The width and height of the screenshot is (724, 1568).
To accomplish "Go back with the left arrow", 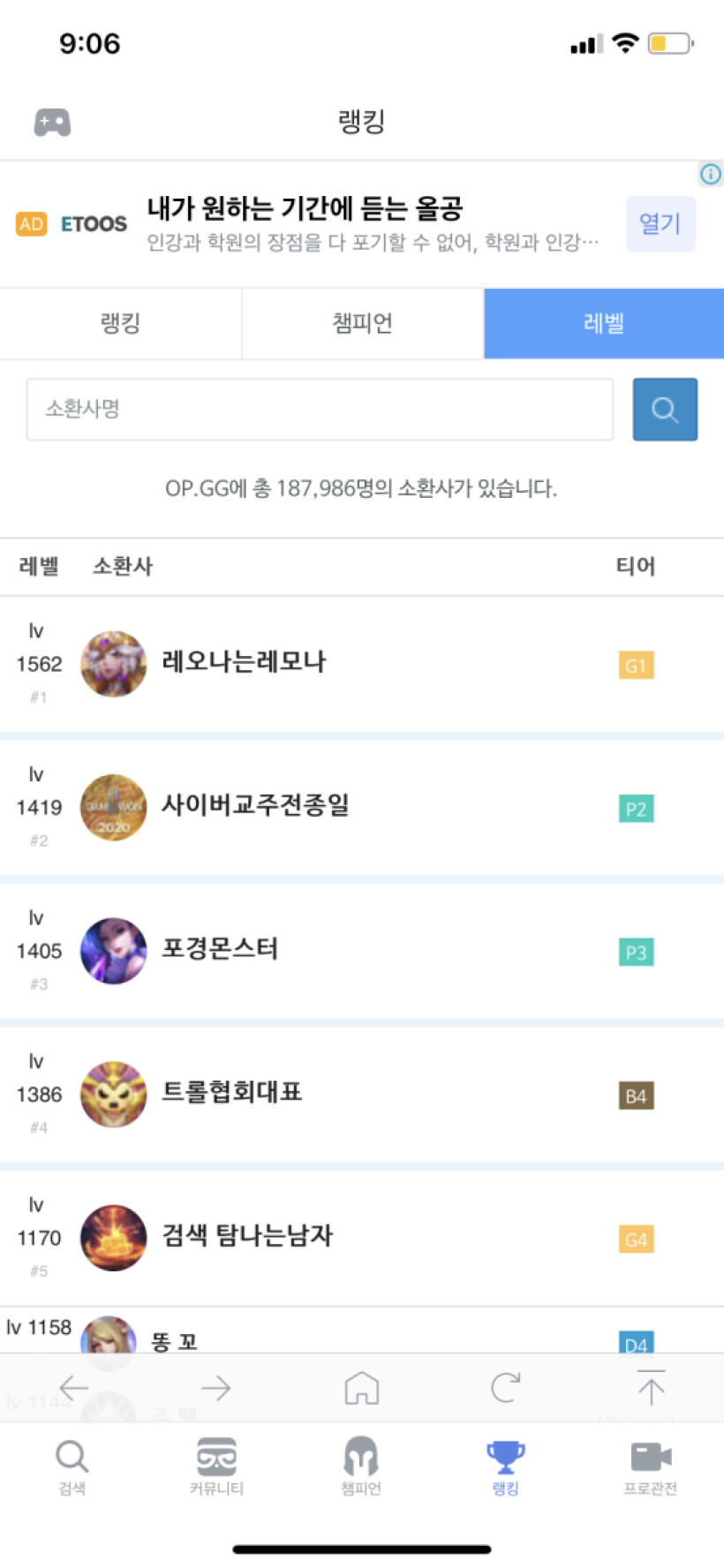I will 73,1388.
